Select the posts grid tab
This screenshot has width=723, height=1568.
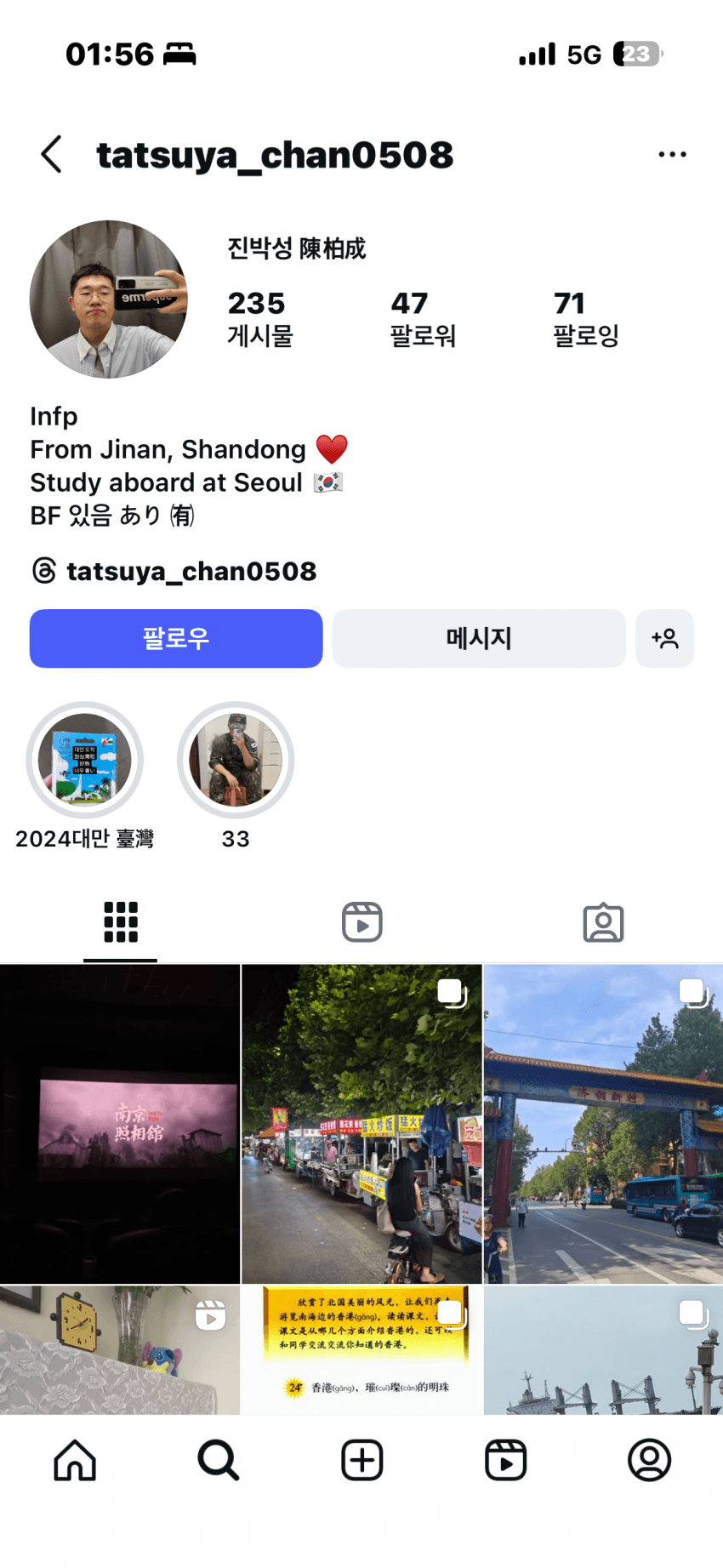coord(121,922)
